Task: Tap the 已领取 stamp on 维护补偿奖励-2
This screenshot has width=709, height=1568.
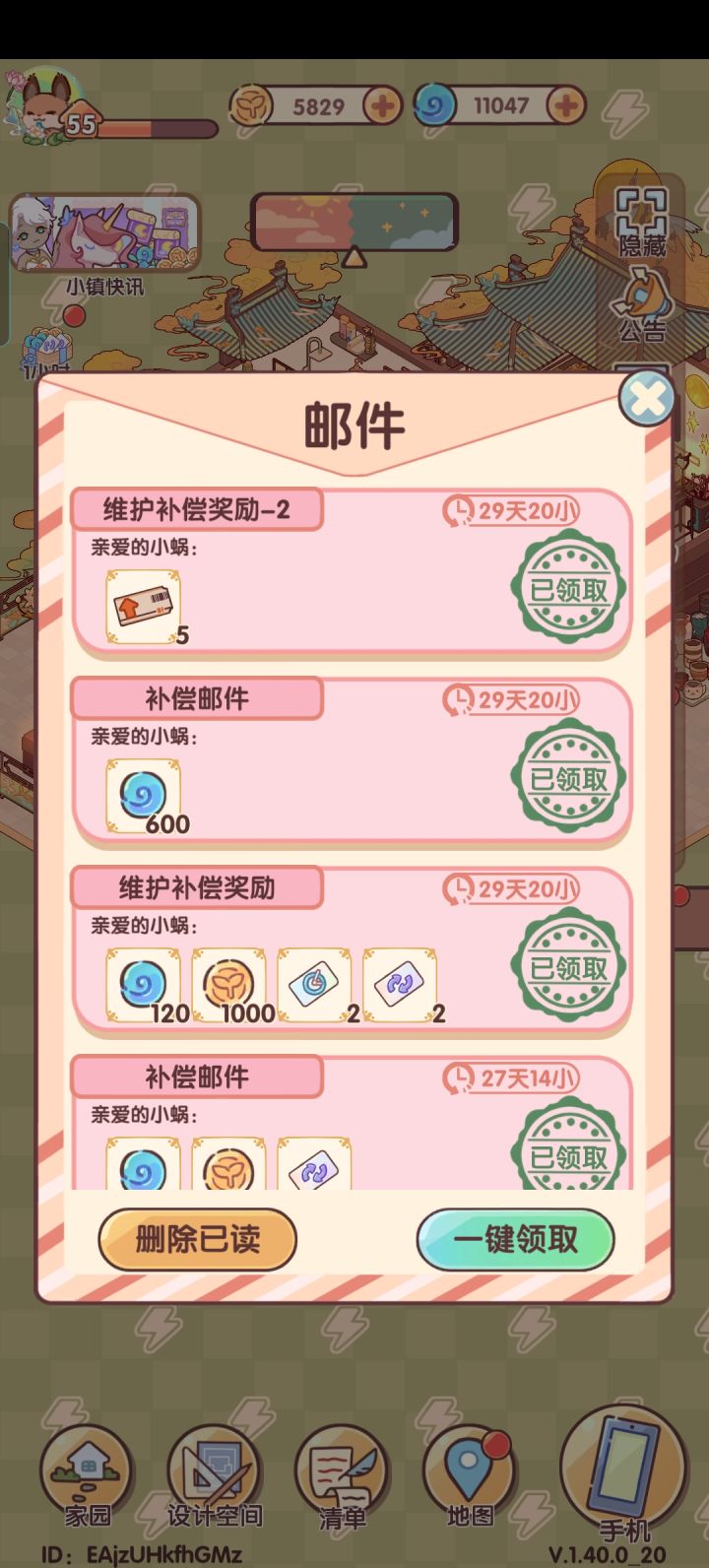Action: (568, 588)
